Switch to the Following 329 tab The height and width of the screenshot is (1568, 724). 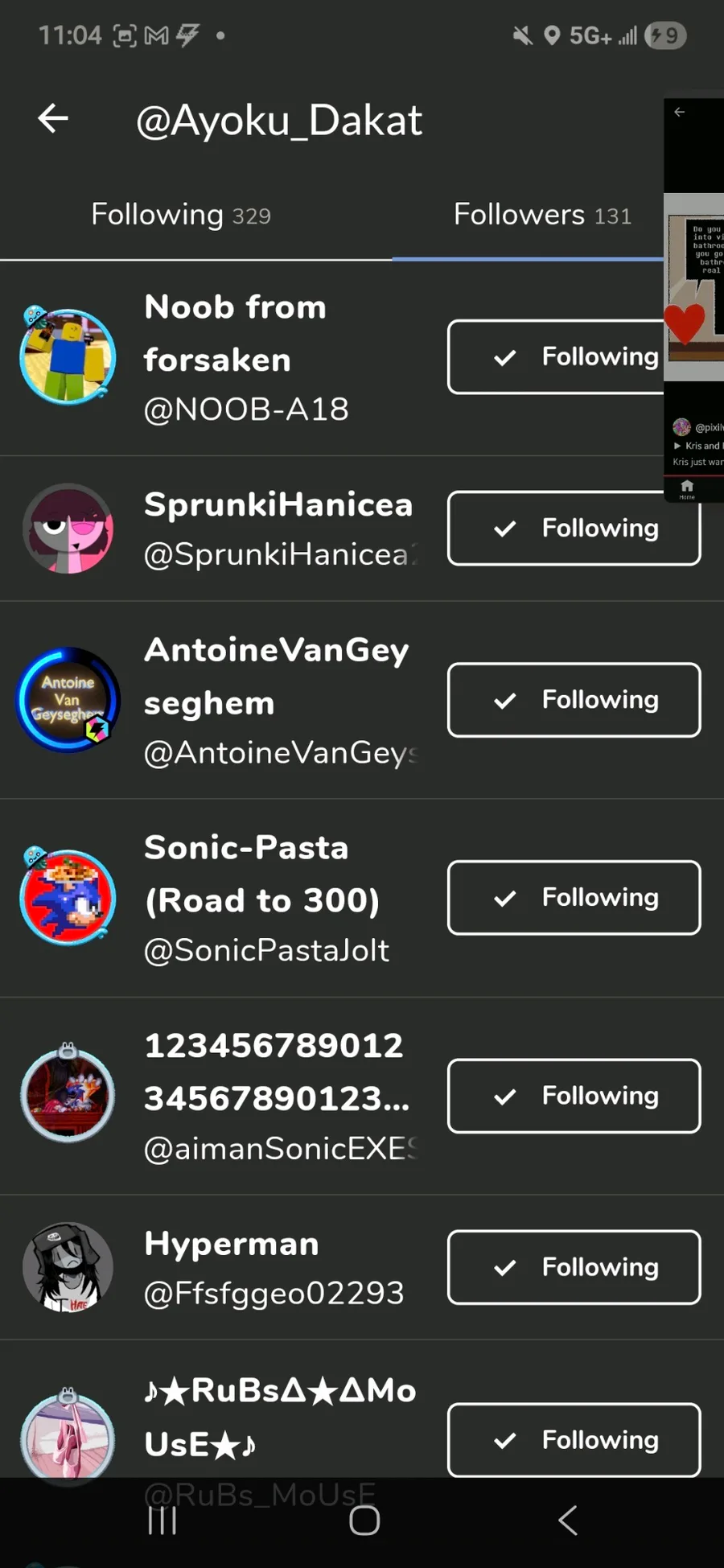click(x=181, y=215)
